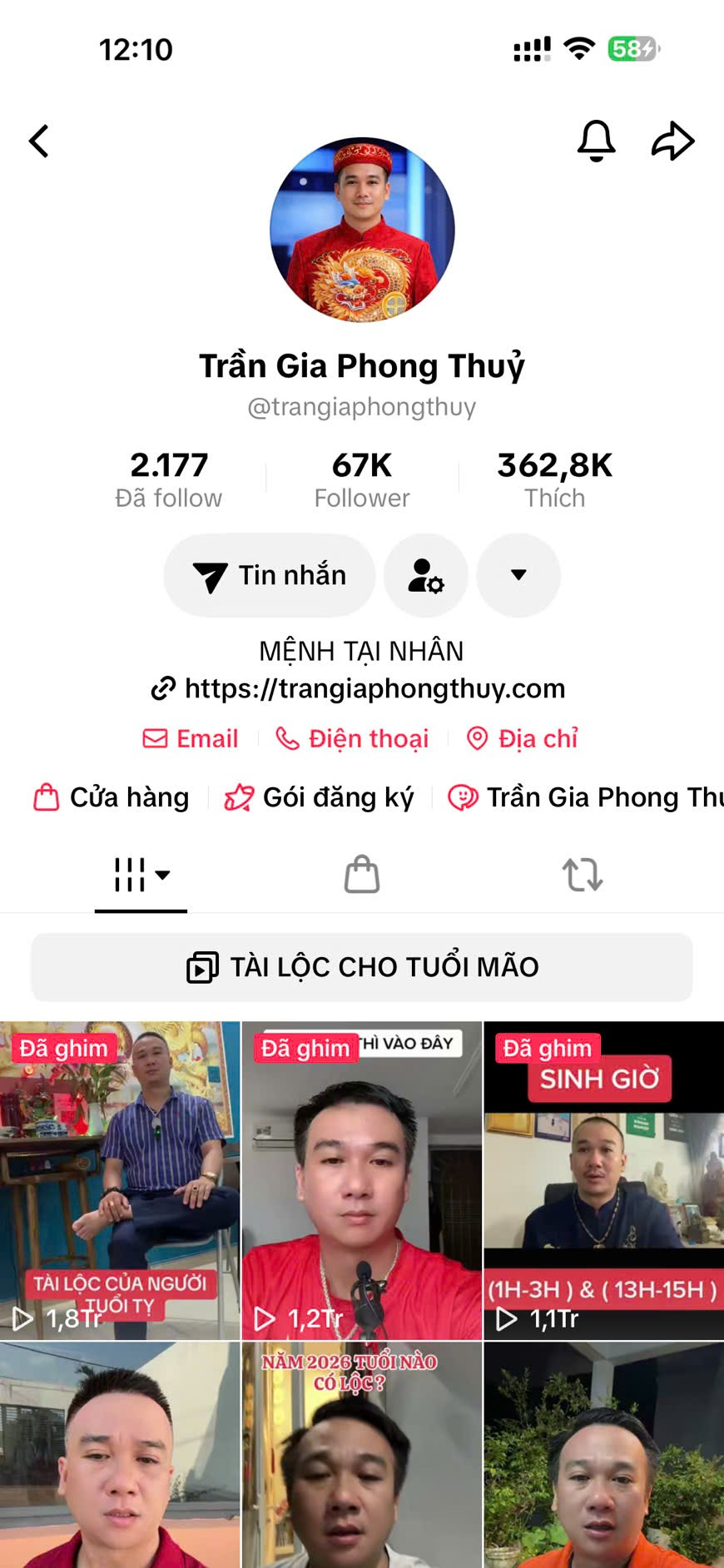
Task: Open the Địa chỉ location pin icon
Action: [x=477, y=738]
